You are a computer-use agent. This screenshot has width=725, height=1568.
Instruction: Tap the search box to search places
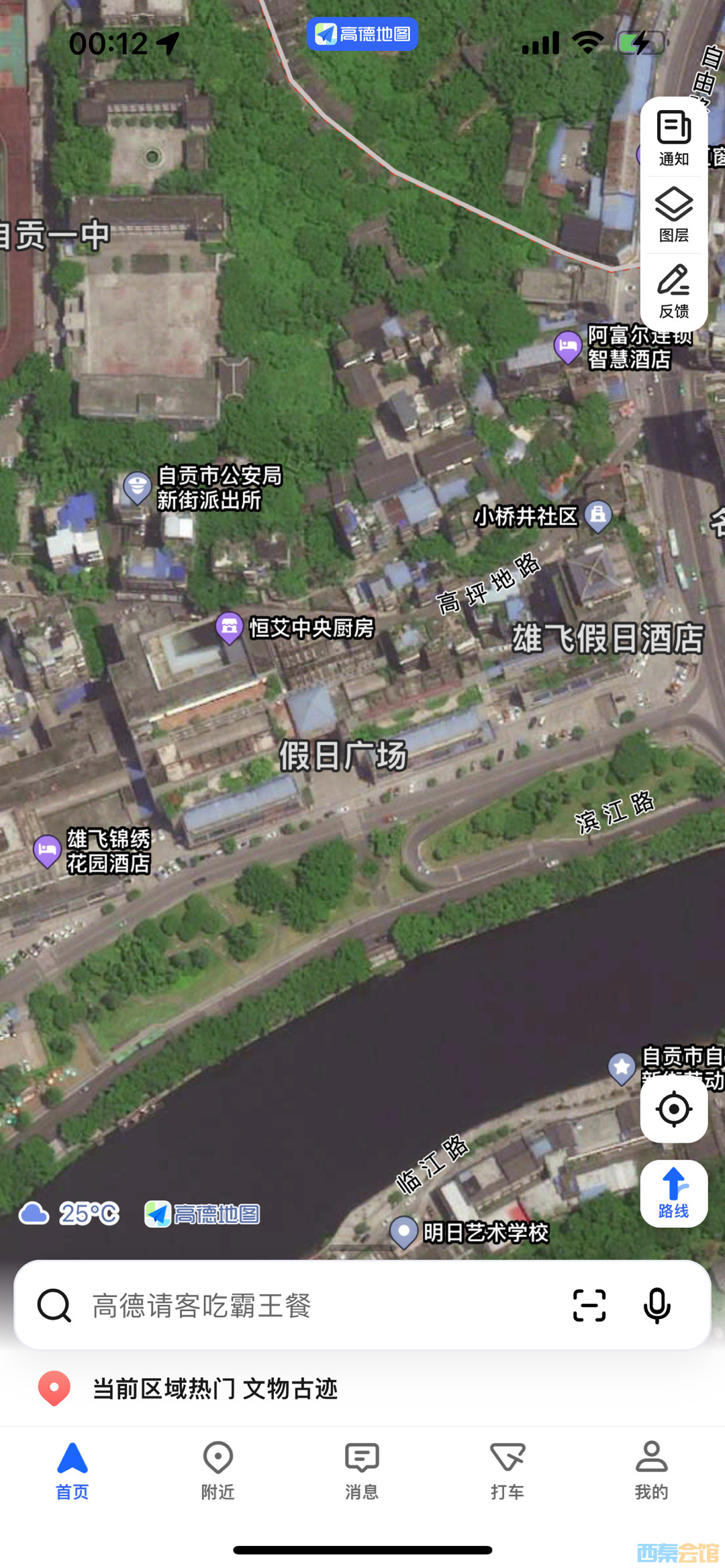coord(302,1306)
